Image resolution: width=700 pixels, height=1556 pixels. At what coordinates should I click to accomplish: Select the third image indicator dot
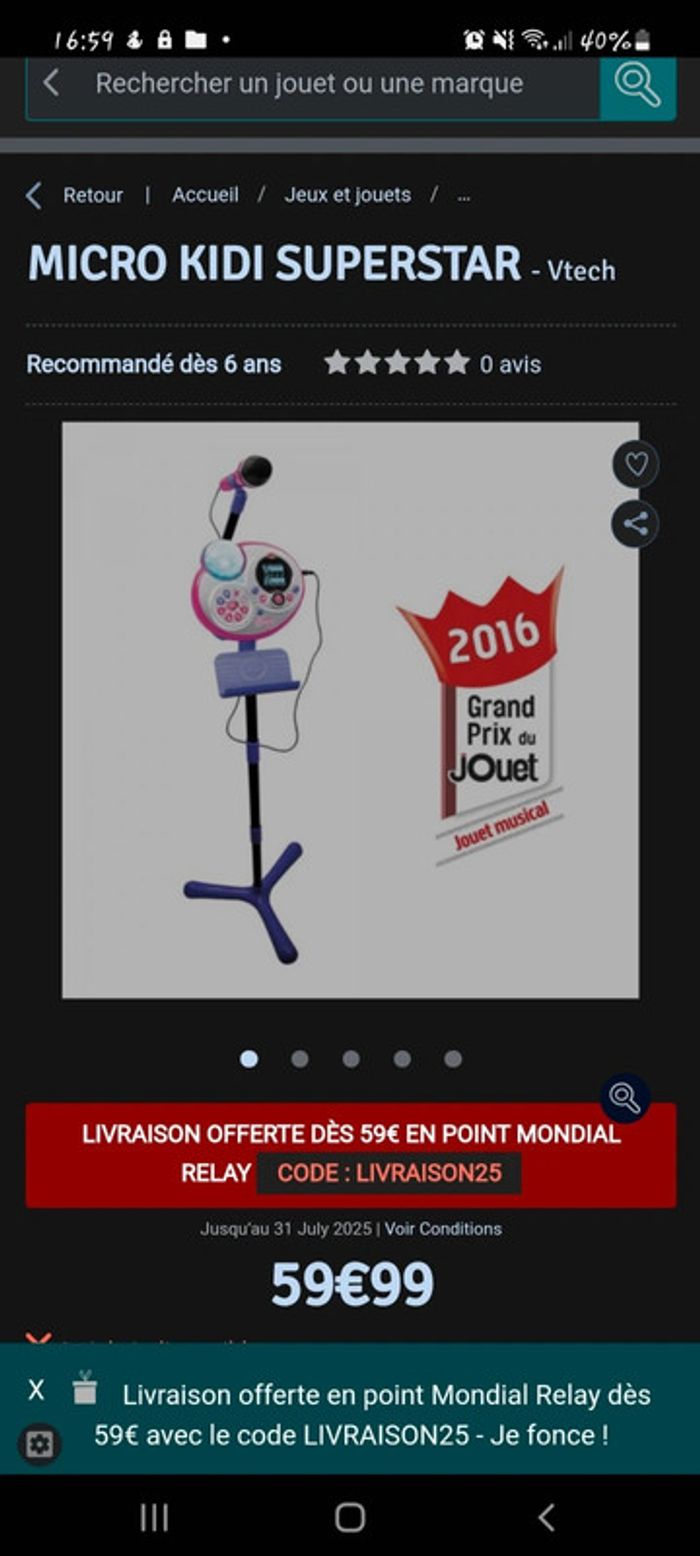[351, 1059]
